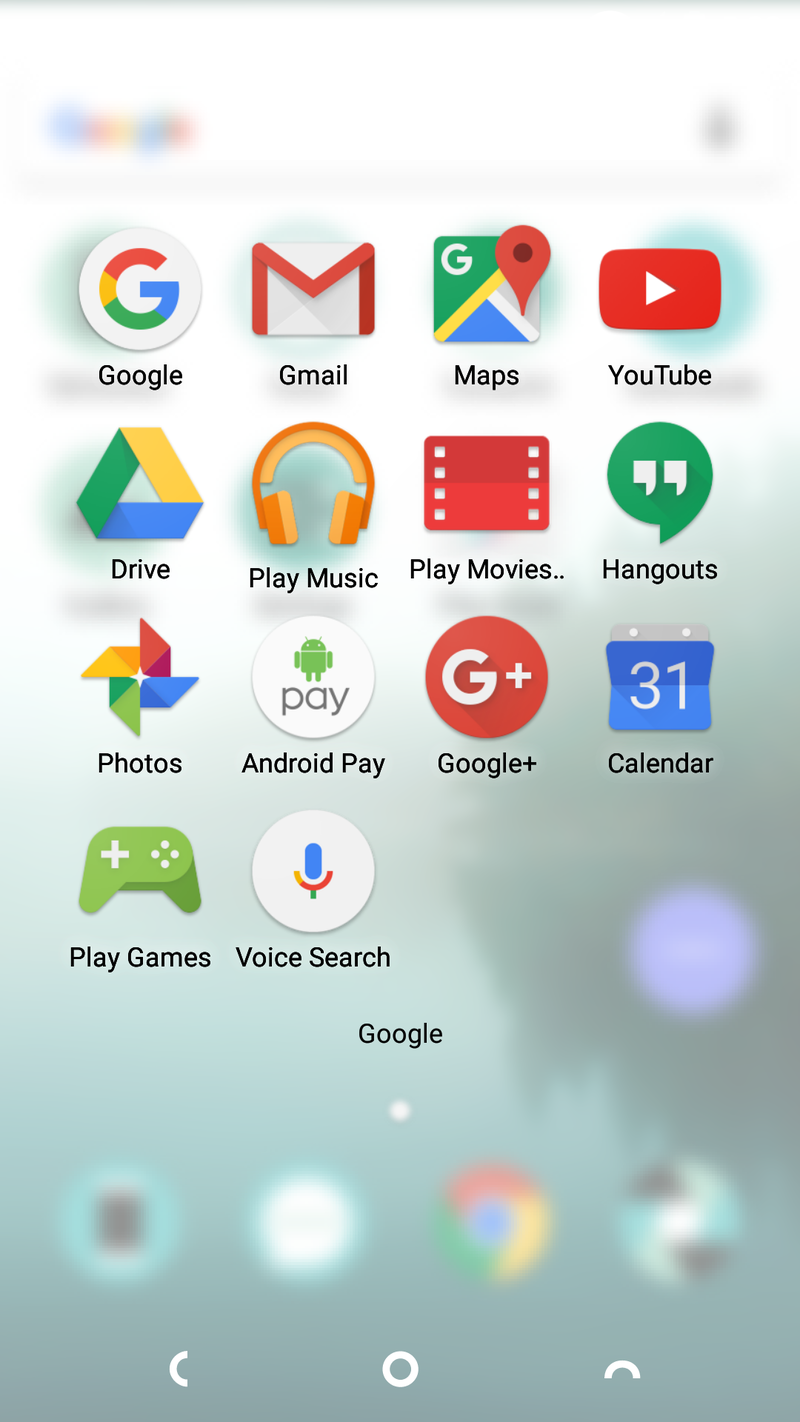The image size is (800, 1422).
Task: Start Voice Search
Action: [x=313, y=871]
